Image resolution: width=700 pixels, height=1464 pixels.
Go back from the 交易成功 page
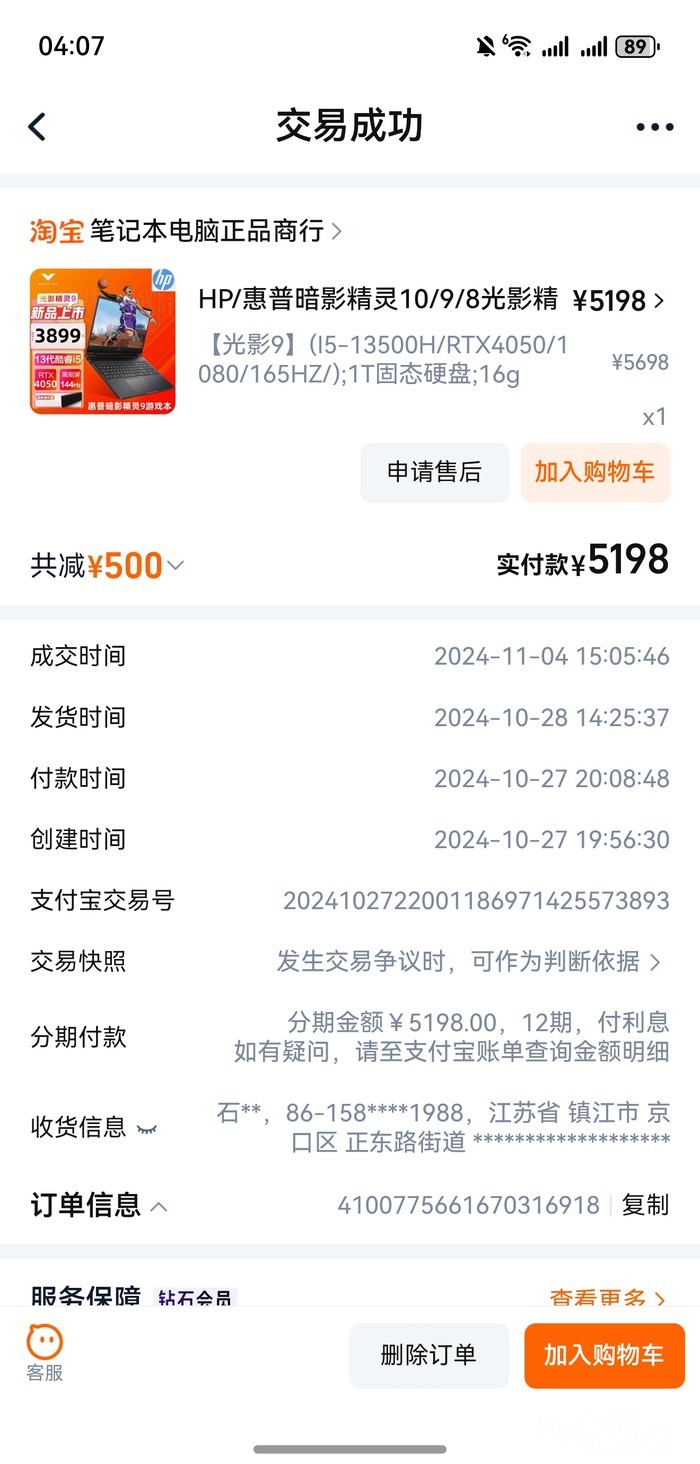click(x=38, y=127)
